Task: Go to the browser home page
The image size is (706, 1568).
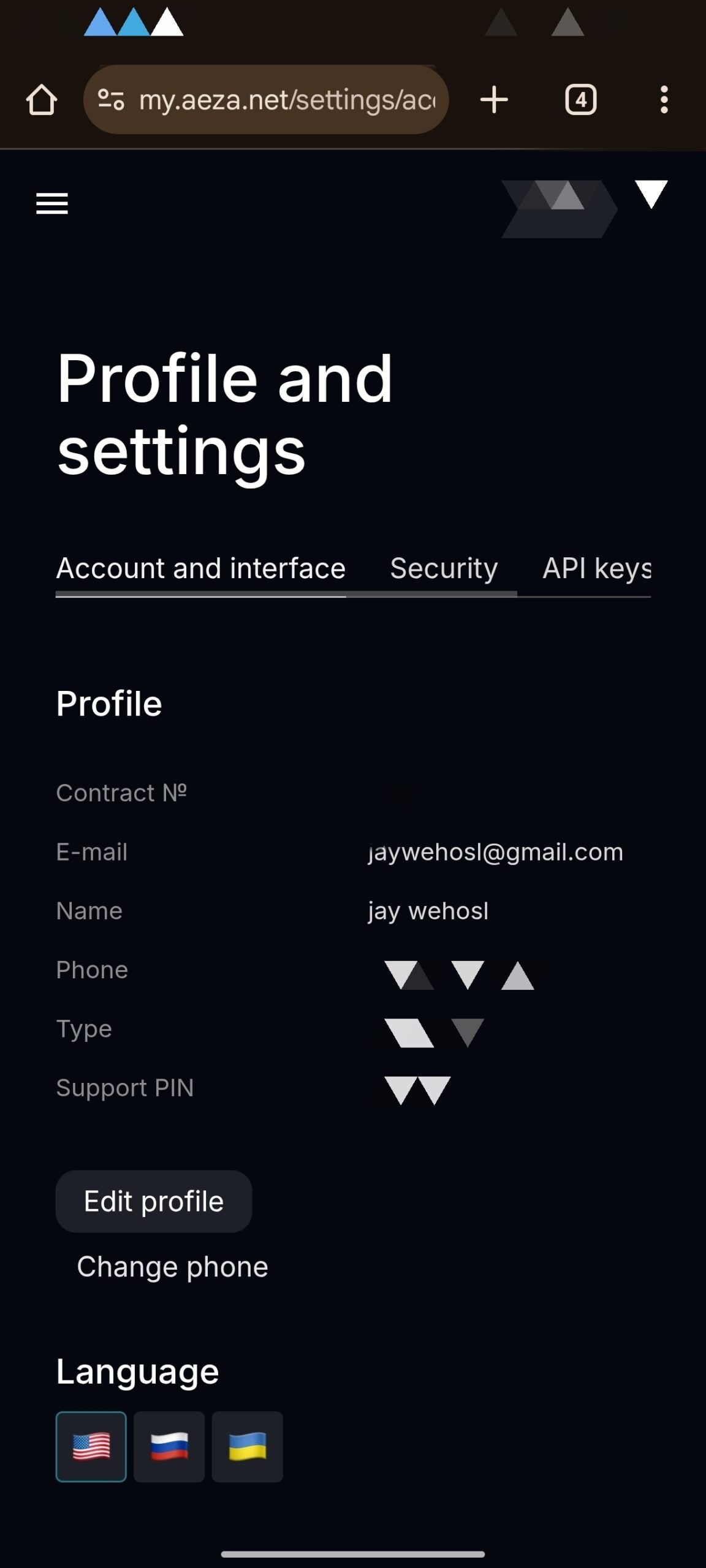Action: coord(42,100)
